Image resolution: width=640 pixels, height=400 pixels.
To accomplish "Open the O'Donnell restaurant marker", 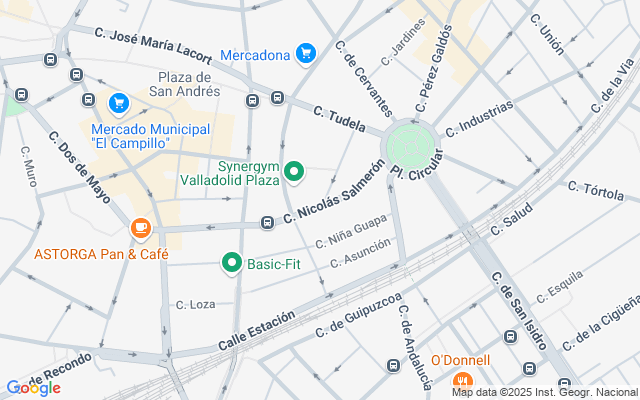I will click(462, 380).
